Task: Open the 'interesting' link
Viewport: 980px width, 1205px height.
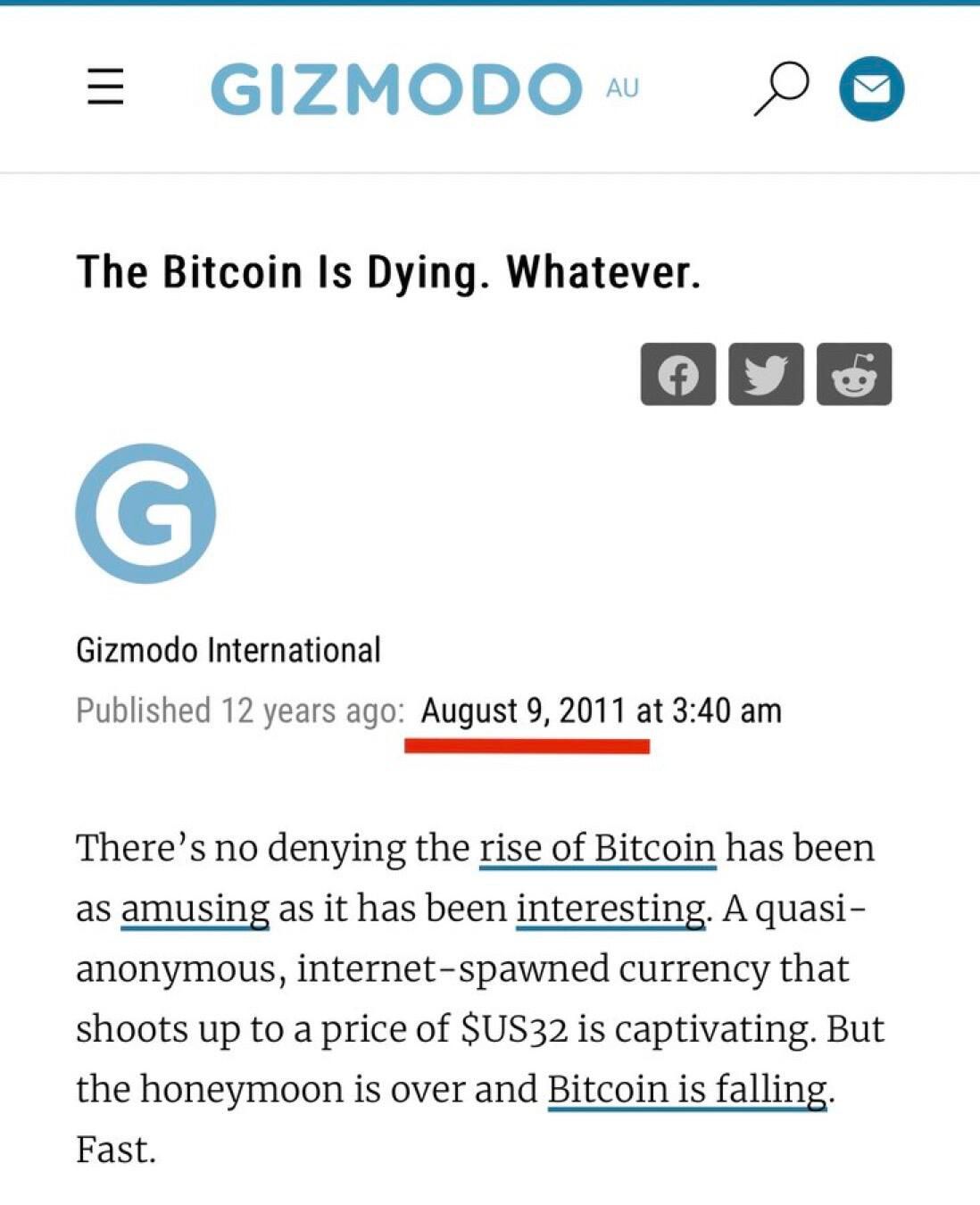Action: click(x=610, y=909)
